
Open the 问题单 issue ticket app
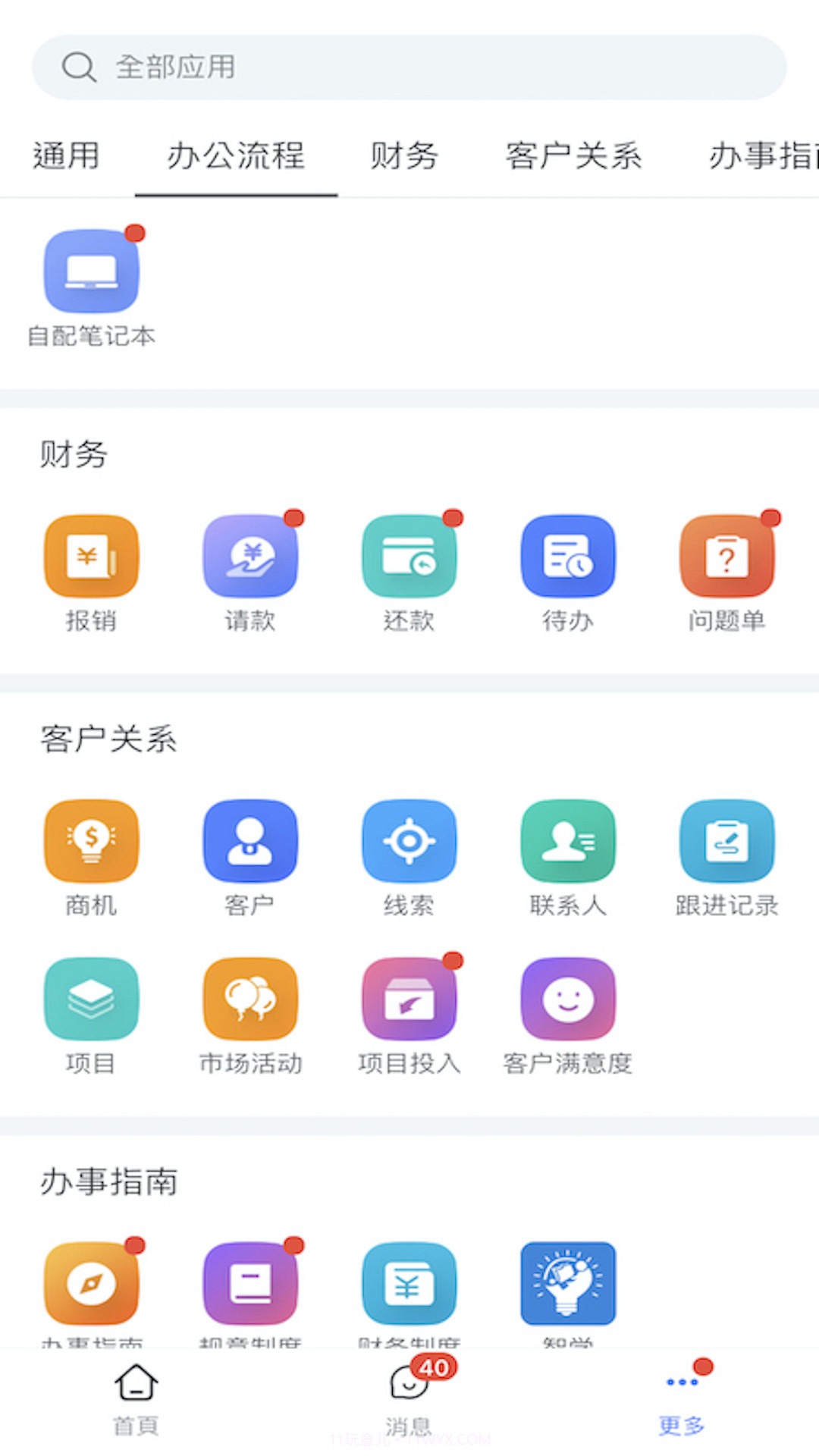point(726,555)
